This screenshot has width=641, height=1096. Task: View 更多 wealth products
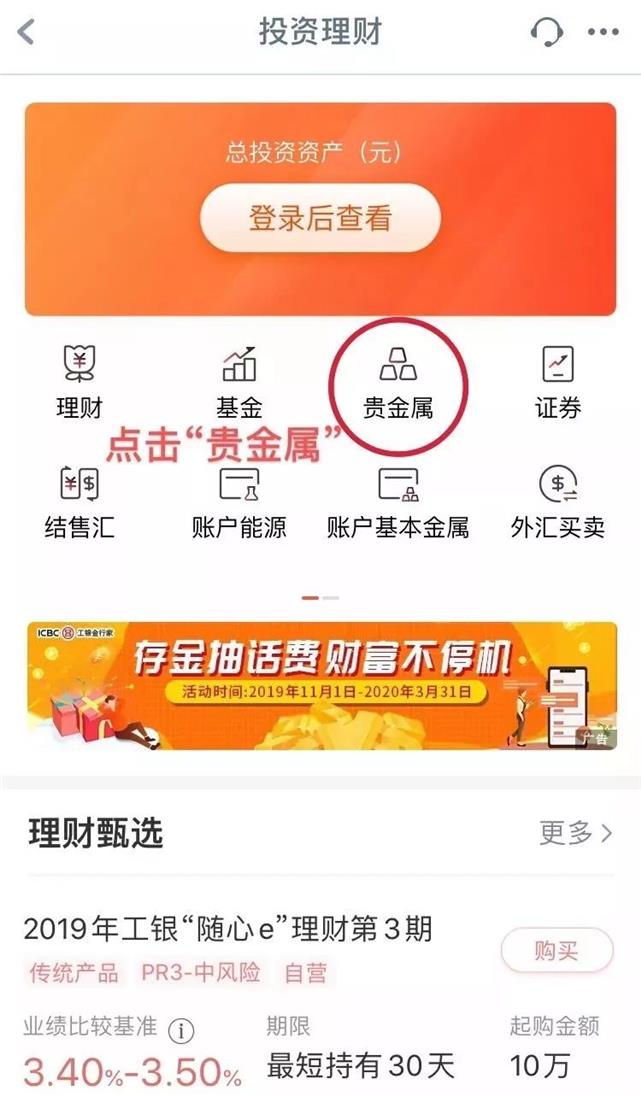pos(576,832)
